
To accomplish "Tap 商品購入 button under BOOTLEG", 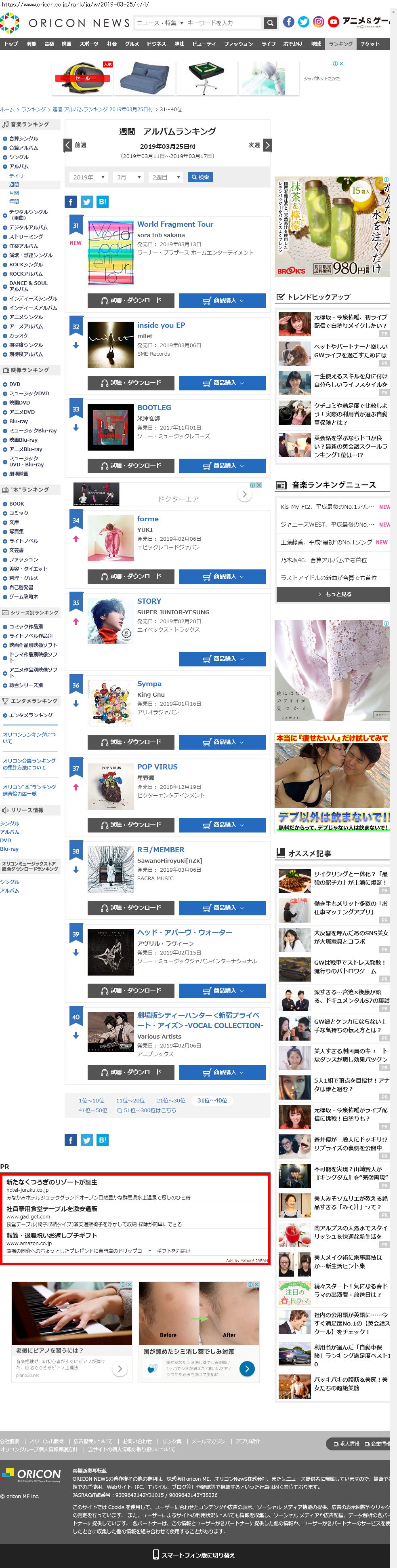I will 222,466.
